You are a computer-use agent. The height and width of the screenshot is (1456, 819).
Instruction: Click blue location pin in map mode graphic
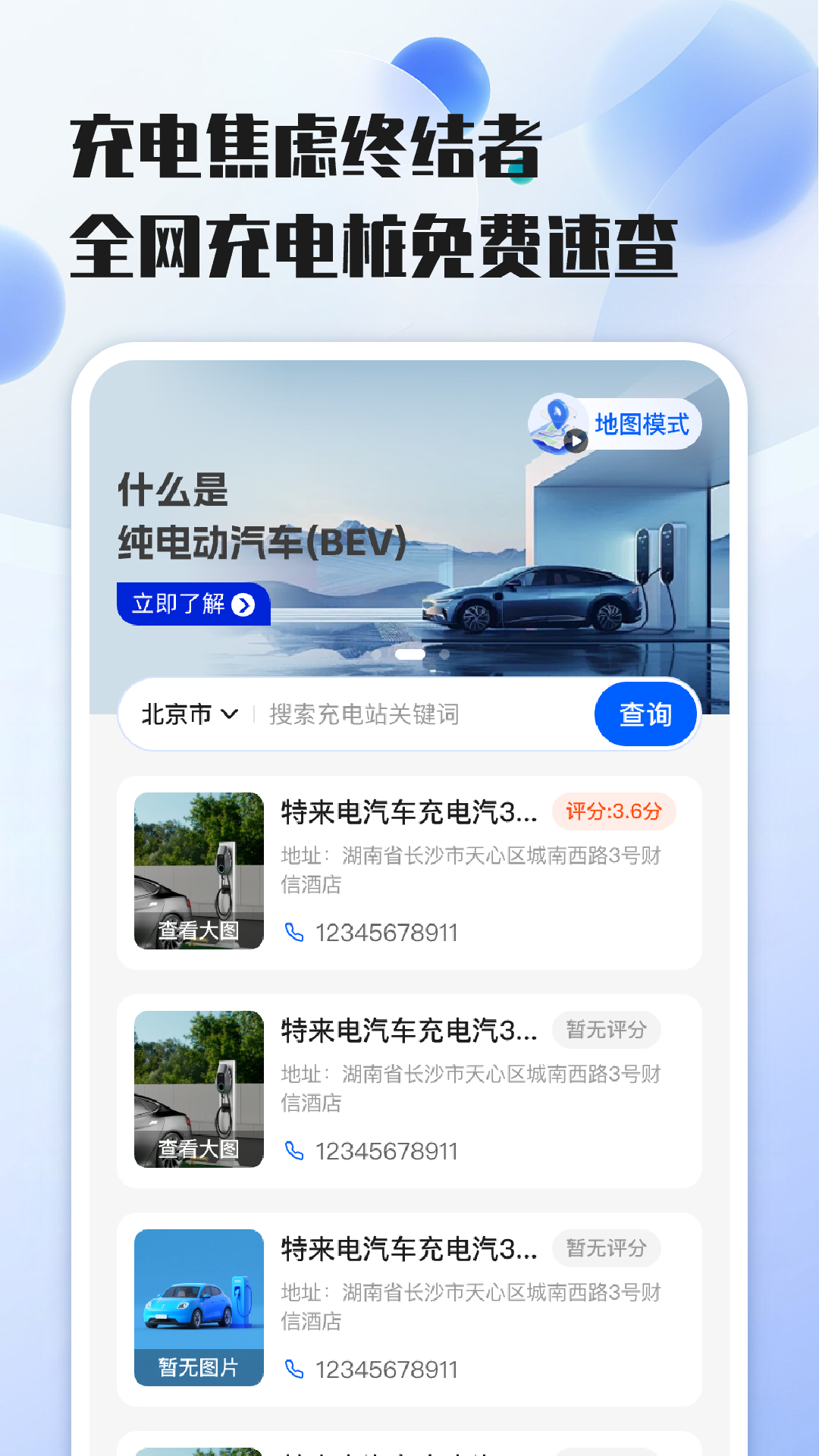[557, 413]
